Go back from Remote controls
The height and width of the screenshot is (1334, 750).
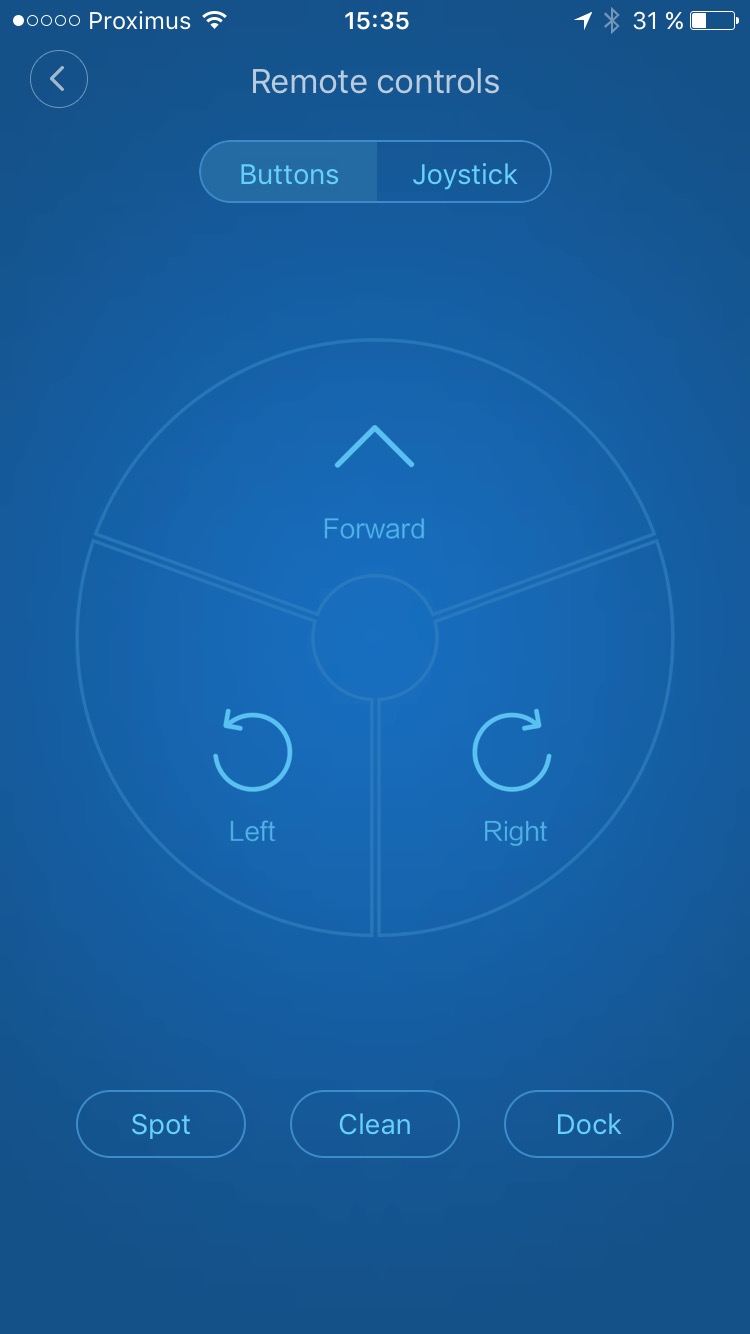tap(59, 80)
